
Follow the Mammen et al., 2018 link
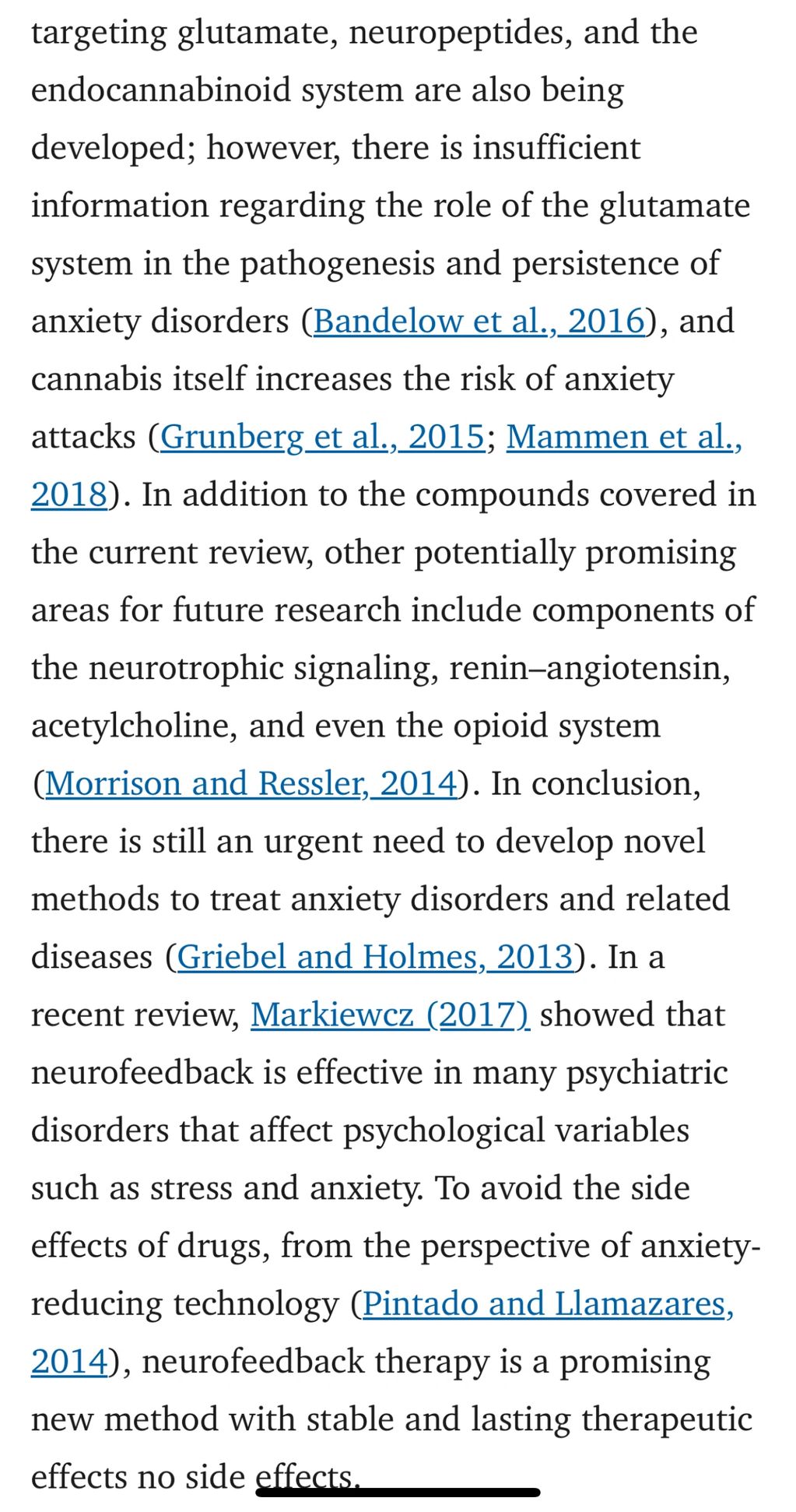click(623, 436)
